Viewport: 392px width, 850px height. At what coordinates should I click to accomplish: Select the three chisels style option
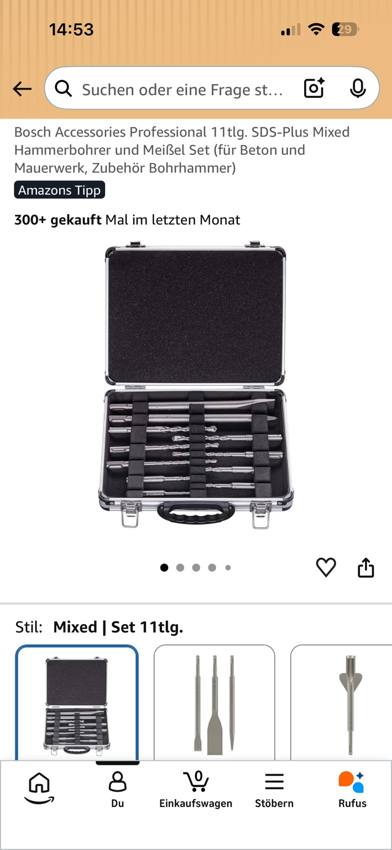[x=214, y=703]
